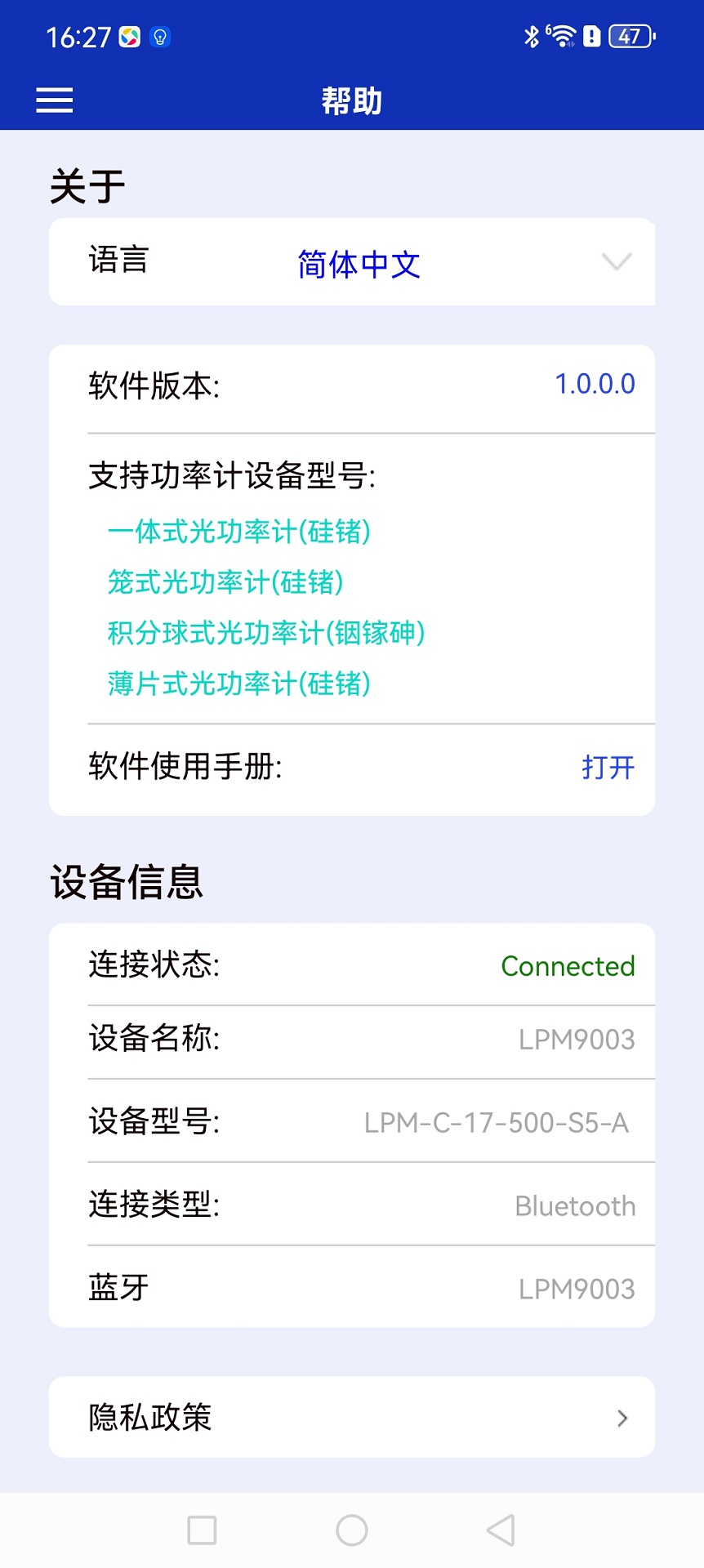Tap the 蓝牙 LPM9003 device row
Viewport: 704px width, 1568px height.
point(352,1288)
